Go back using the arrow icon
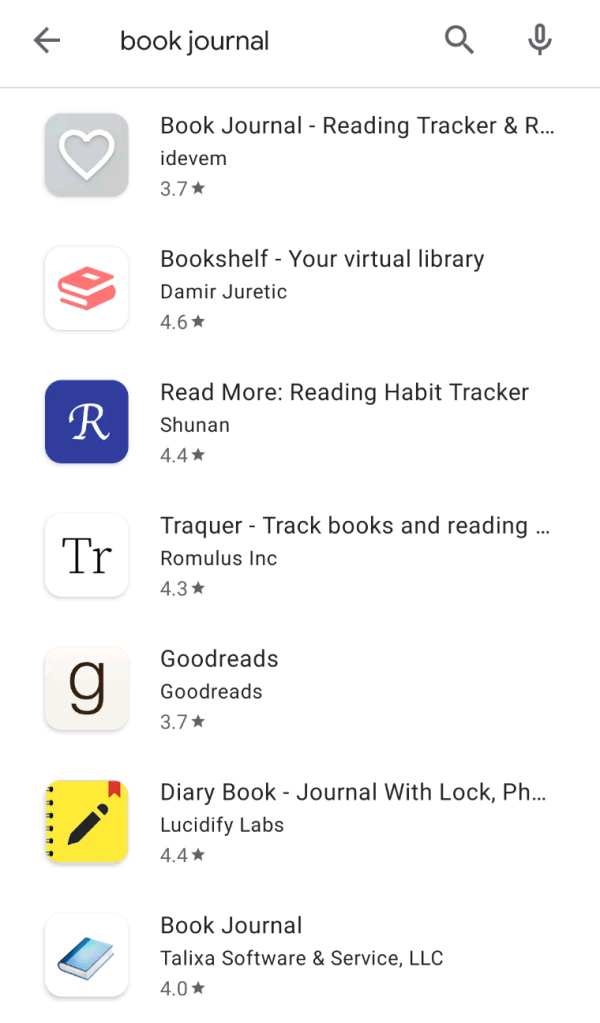This screenshot has height=1023, width=600. tap(47, 41)
